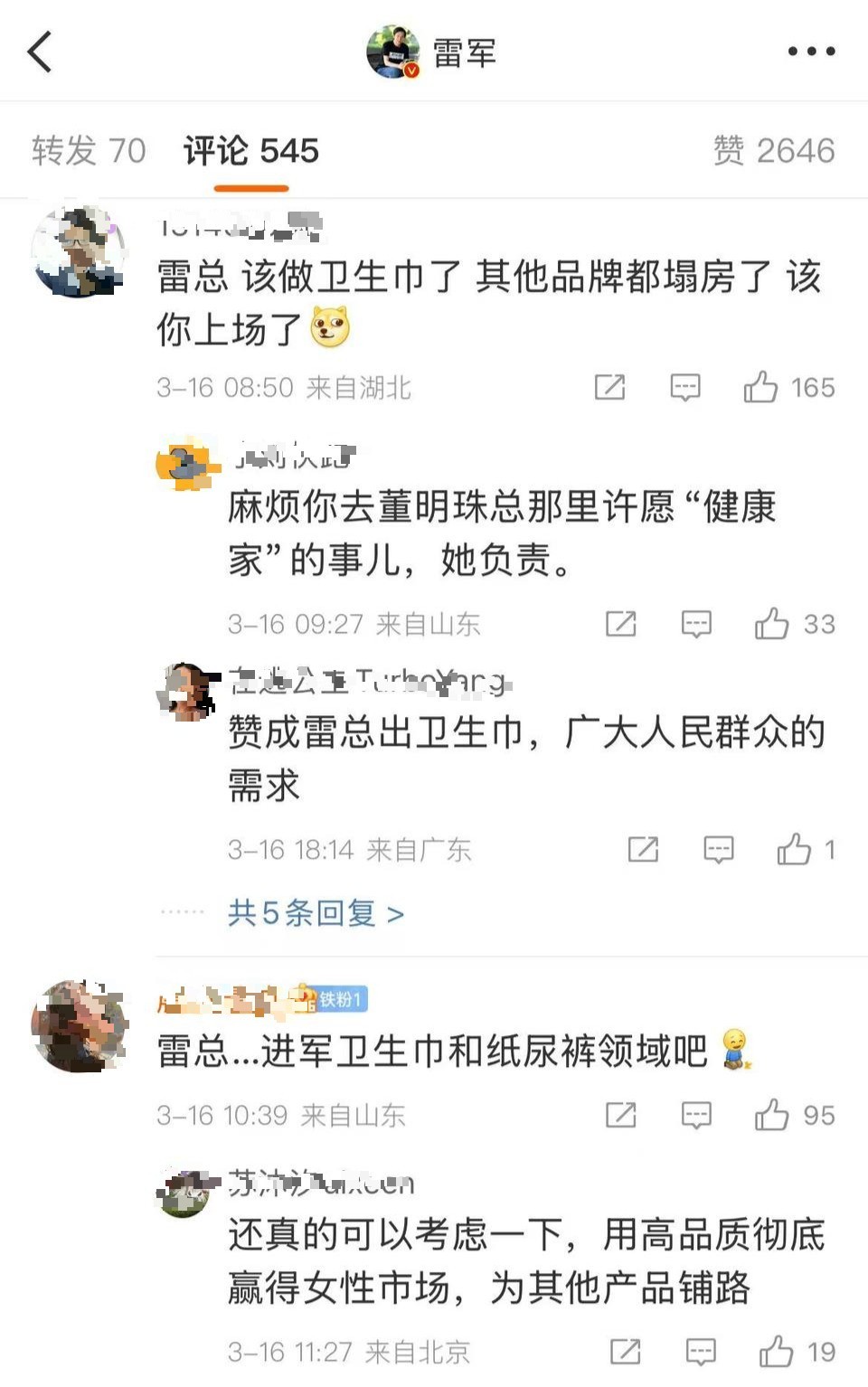Like the comment posted from 湖北
Screen dimensions: 868x1387
click(760, 388)
